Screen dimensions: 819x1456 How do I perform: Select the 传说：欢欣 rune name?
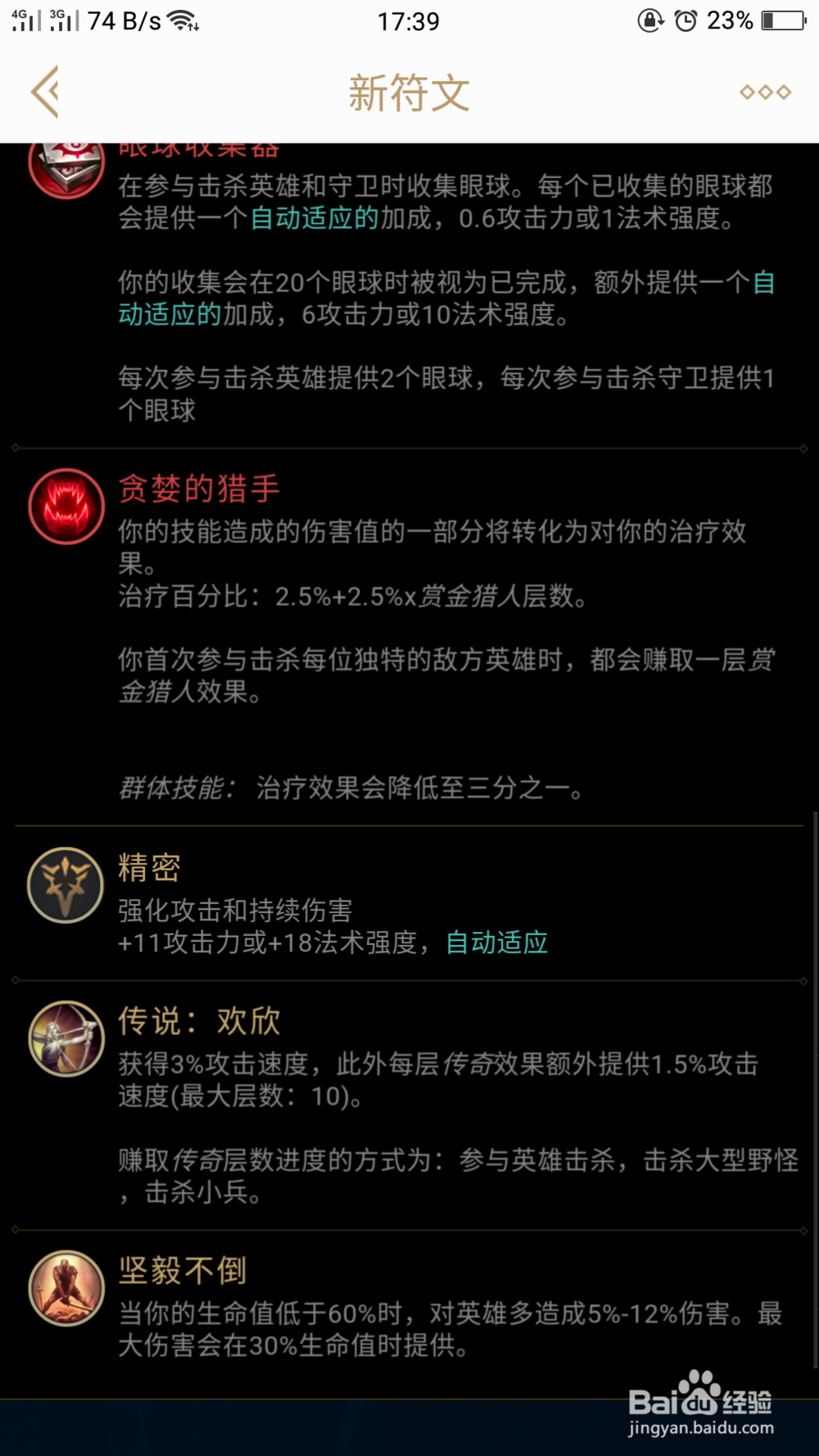click(x=197, y=1022)
